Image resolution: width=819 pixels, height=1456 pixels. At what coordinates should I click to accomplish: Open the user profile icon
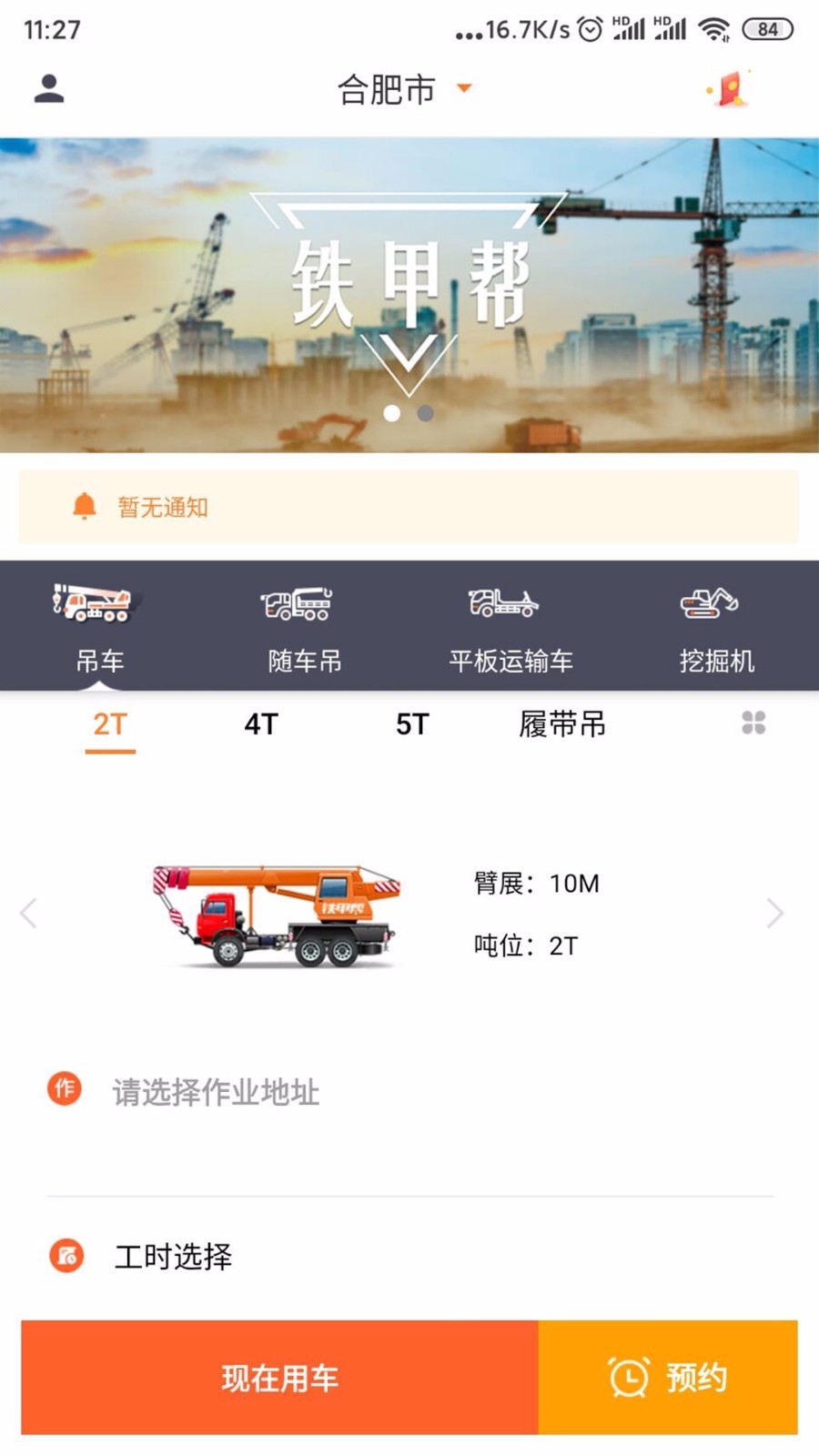[49, 89]
